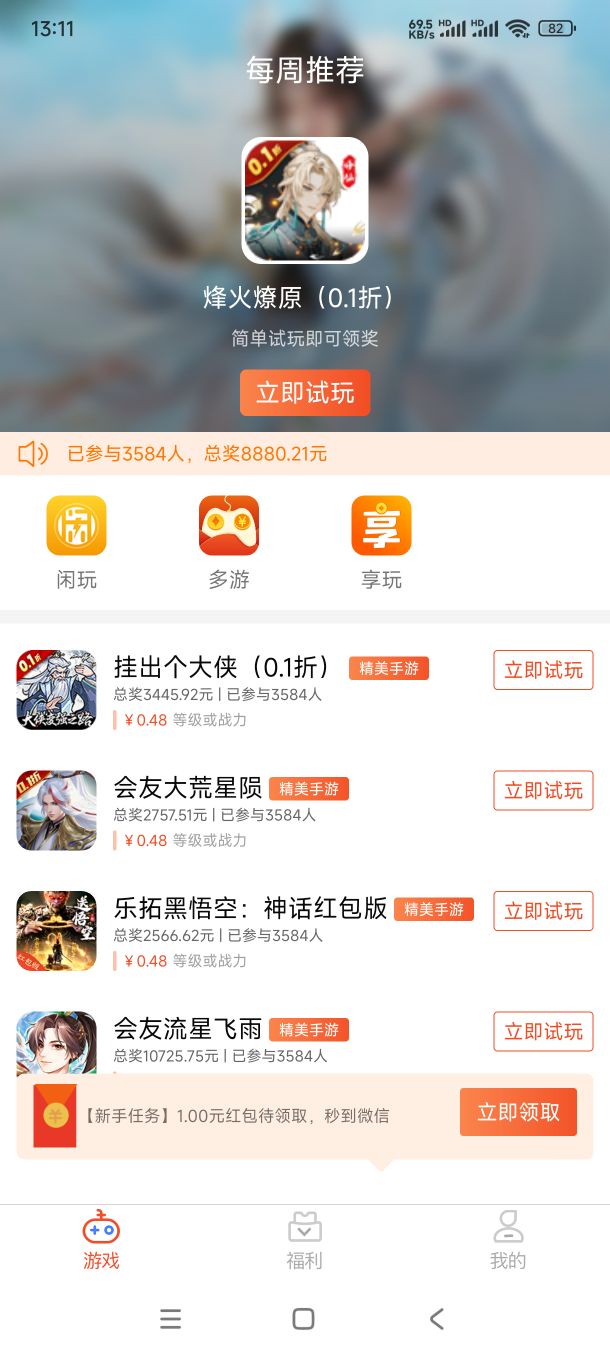The height and width of the screenshot is (1356, 610).
Task: Try 乐拓黑悟空：神话红包版 now
Action: click(x=543, y=911)
